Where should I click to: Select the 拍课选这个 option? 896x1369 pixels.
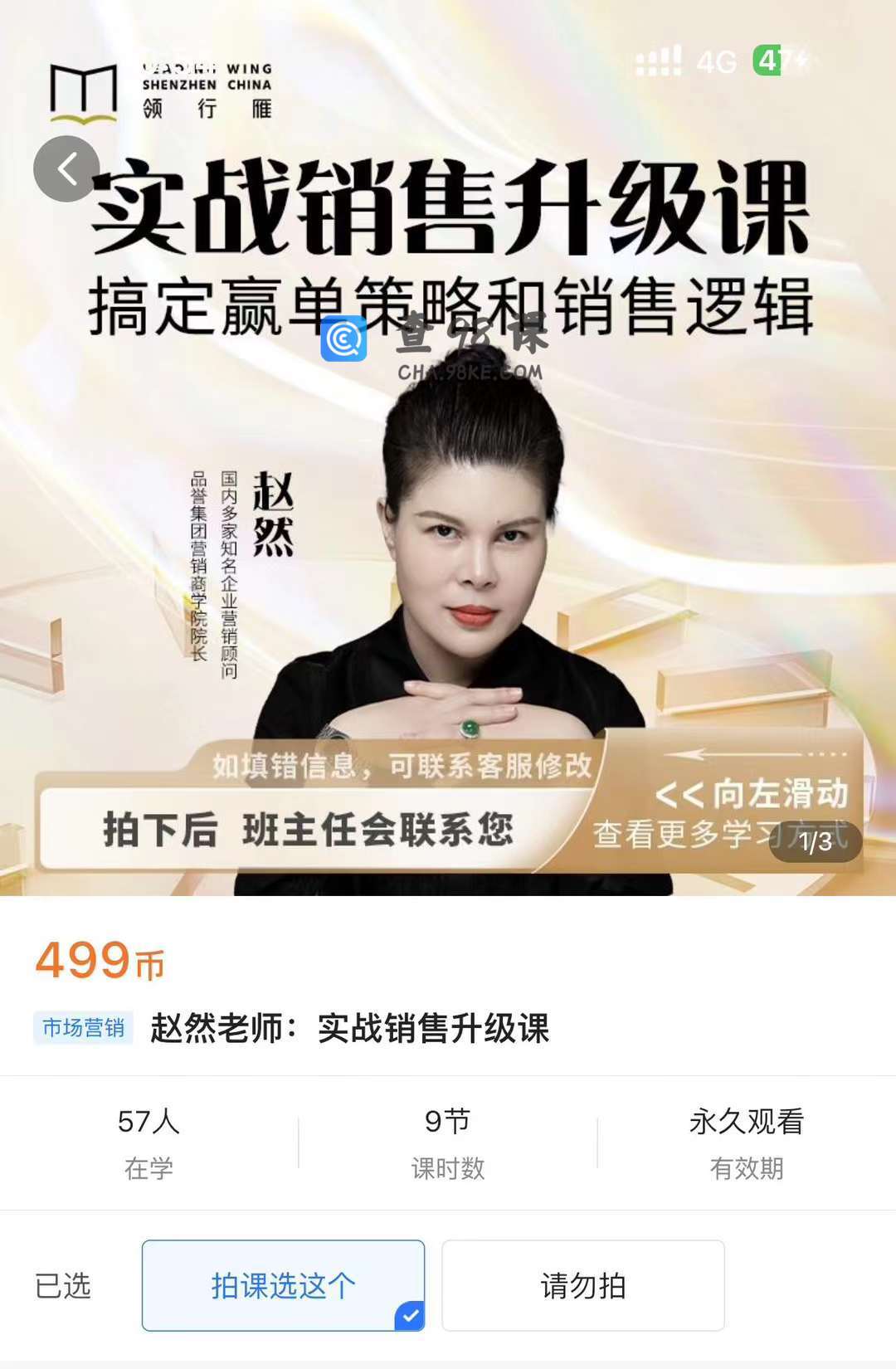(283, 1285)
